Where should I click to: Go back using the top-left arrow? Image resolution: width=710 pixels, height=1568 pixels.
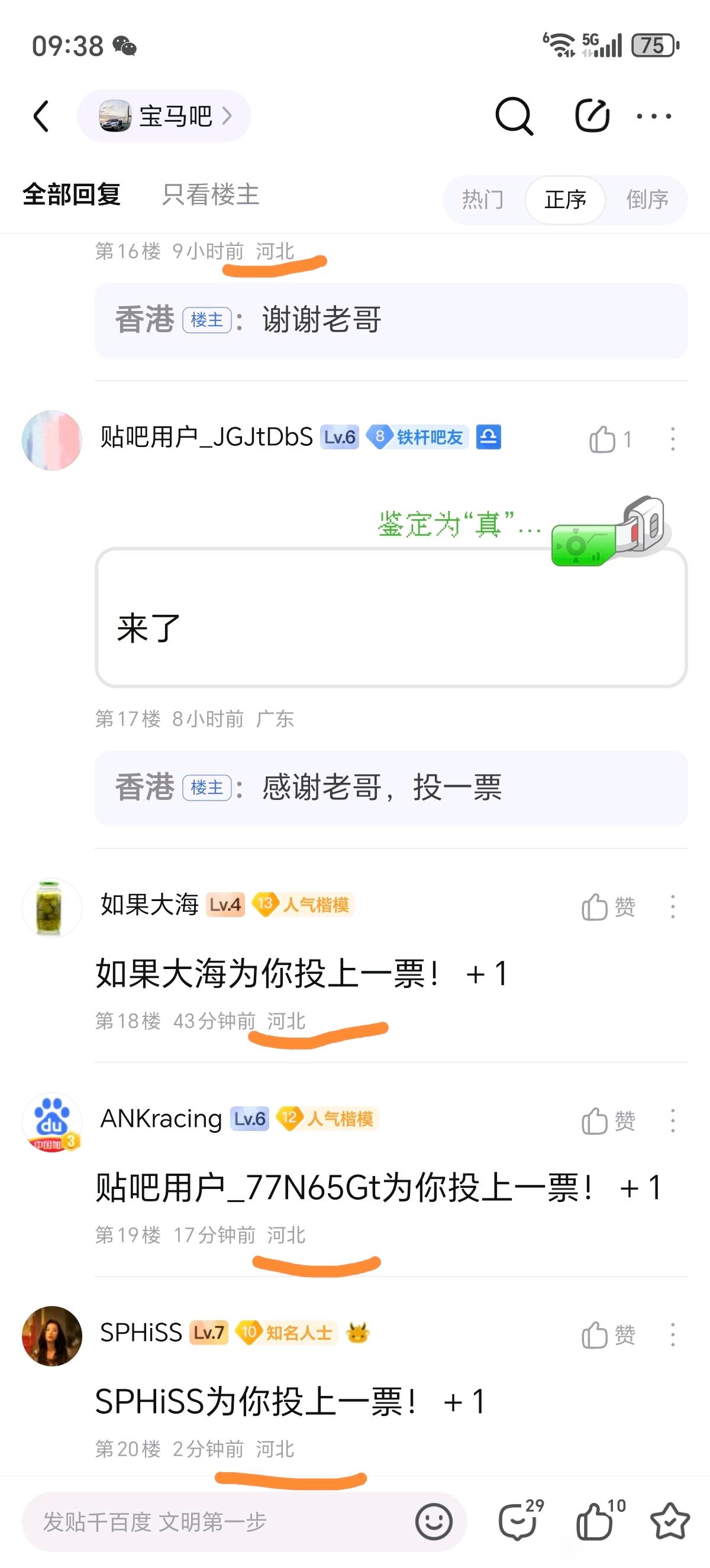(x=41, y=116)
